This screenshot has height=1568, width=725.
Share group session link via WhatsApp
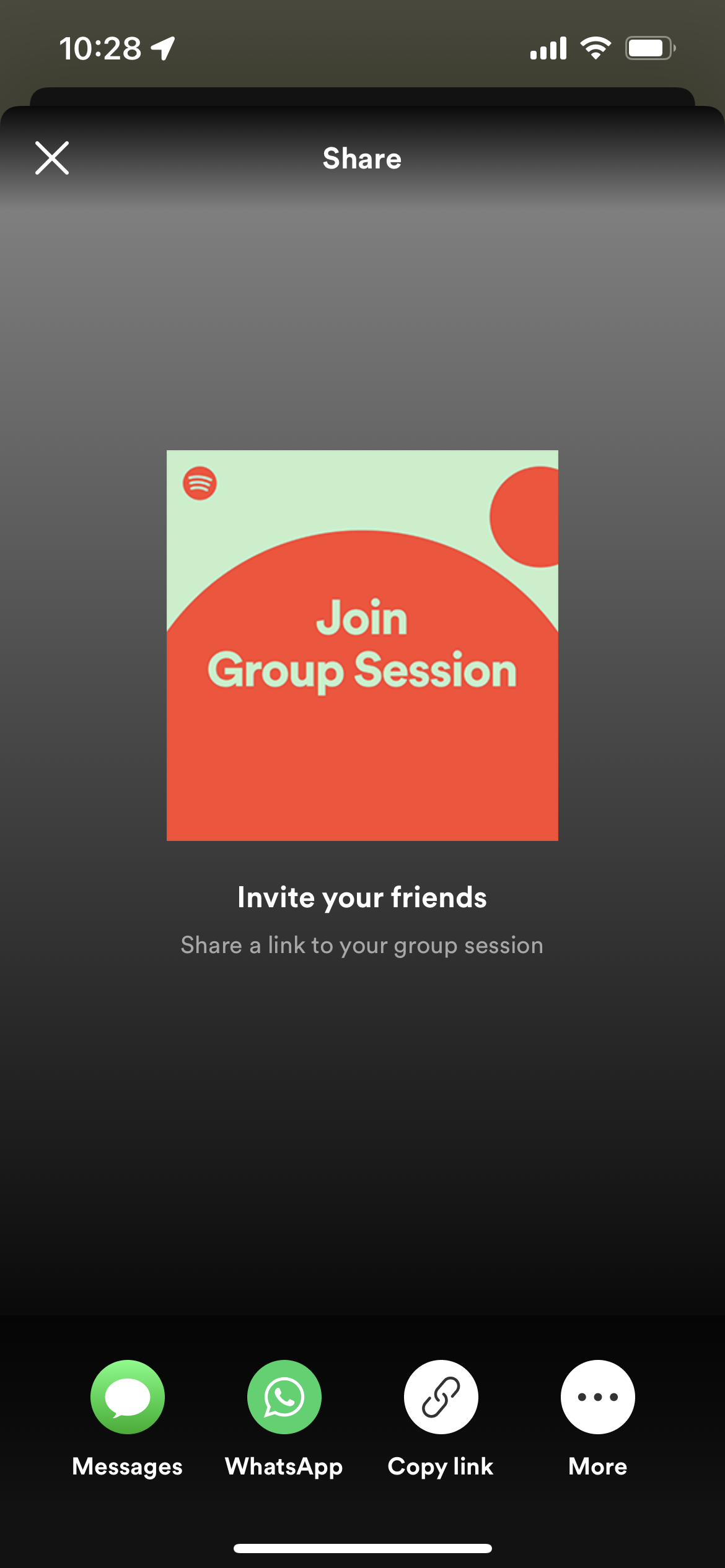tap(284, 1396)
